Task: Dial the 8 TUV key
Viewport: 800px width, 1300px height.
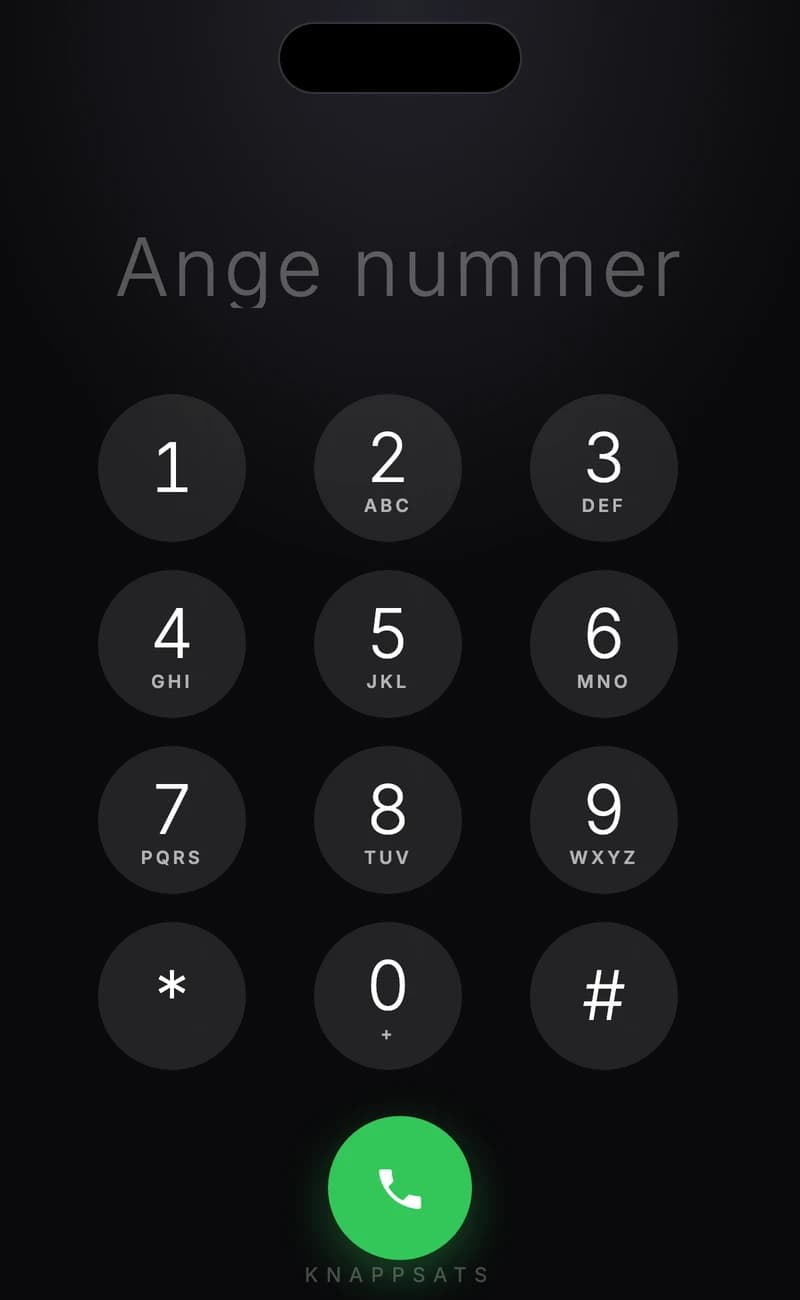Action: [x=388, y=820]
